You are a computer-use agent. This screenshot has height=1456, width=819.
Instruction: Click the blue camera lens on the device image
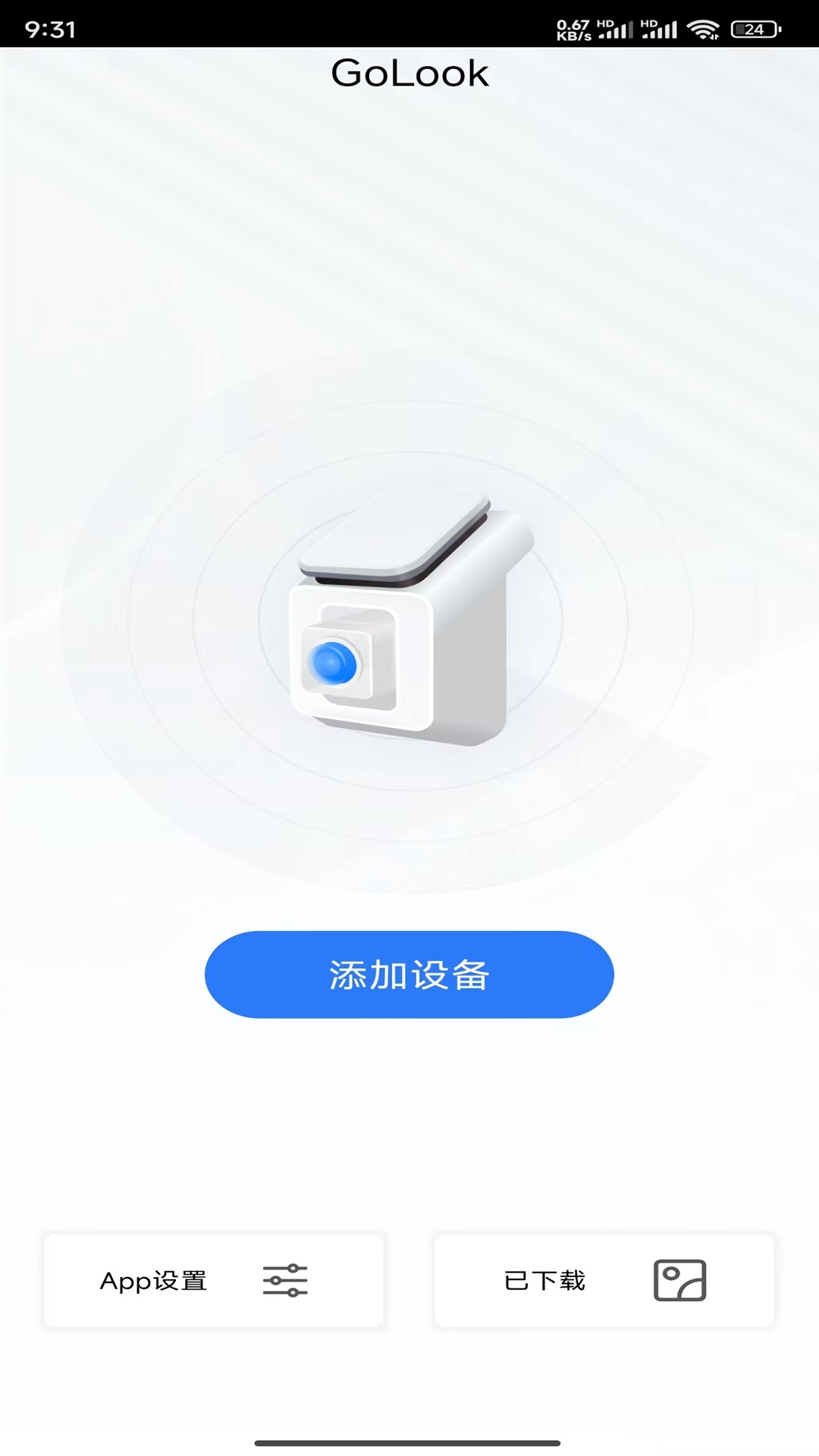(x=335, y=661)
